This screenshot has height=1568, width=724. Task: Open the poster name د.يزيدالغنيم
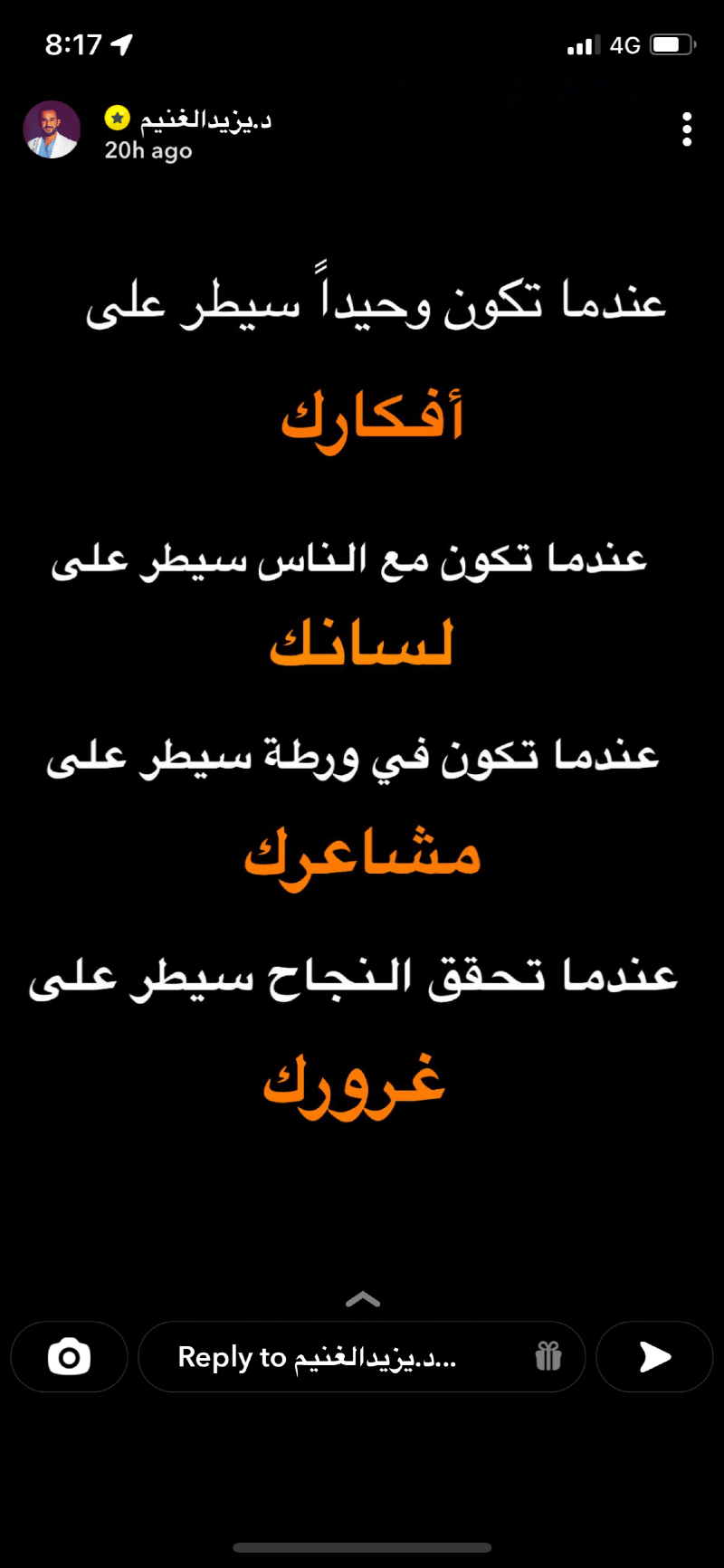205,119
